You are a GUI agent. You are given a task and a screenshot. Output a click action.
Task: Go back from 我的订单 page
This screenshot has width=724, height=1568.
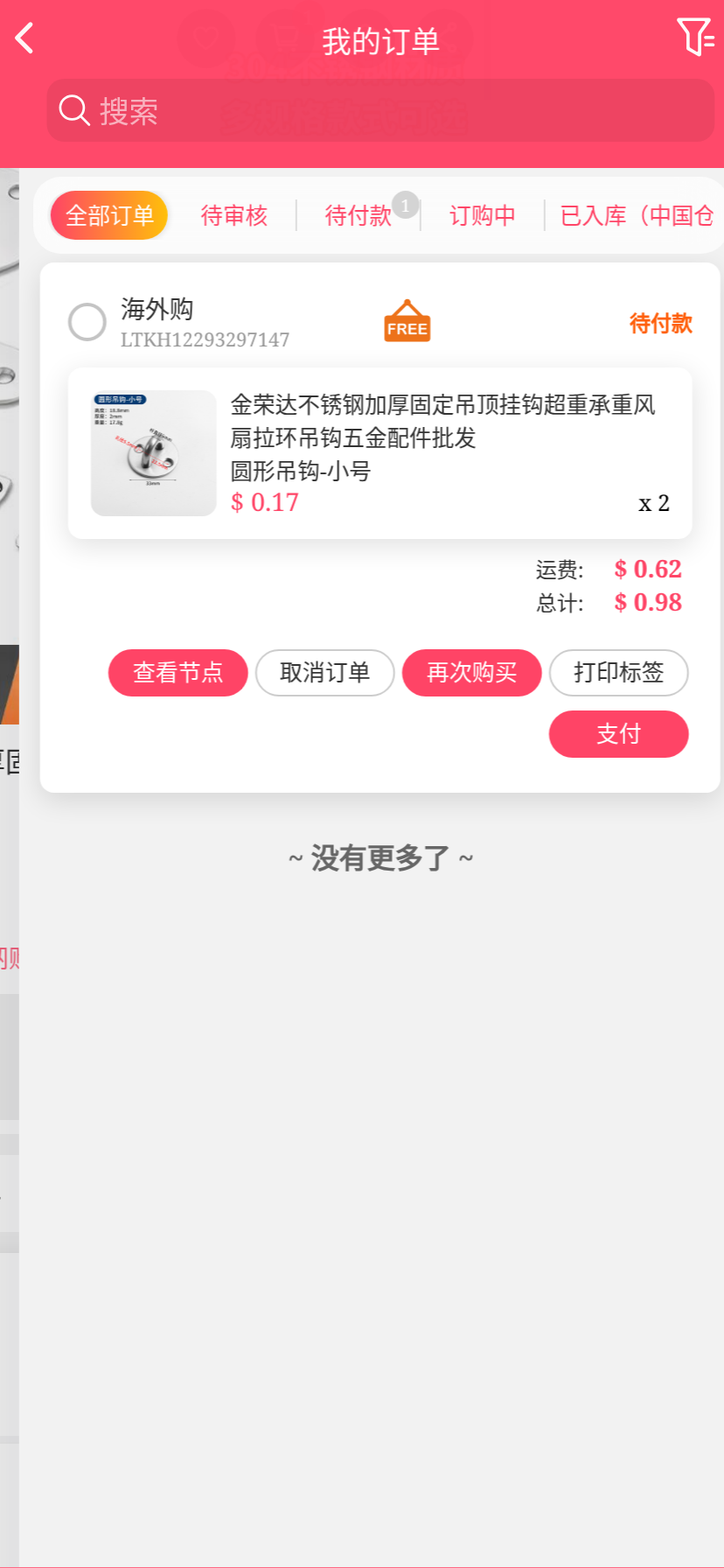24,38
